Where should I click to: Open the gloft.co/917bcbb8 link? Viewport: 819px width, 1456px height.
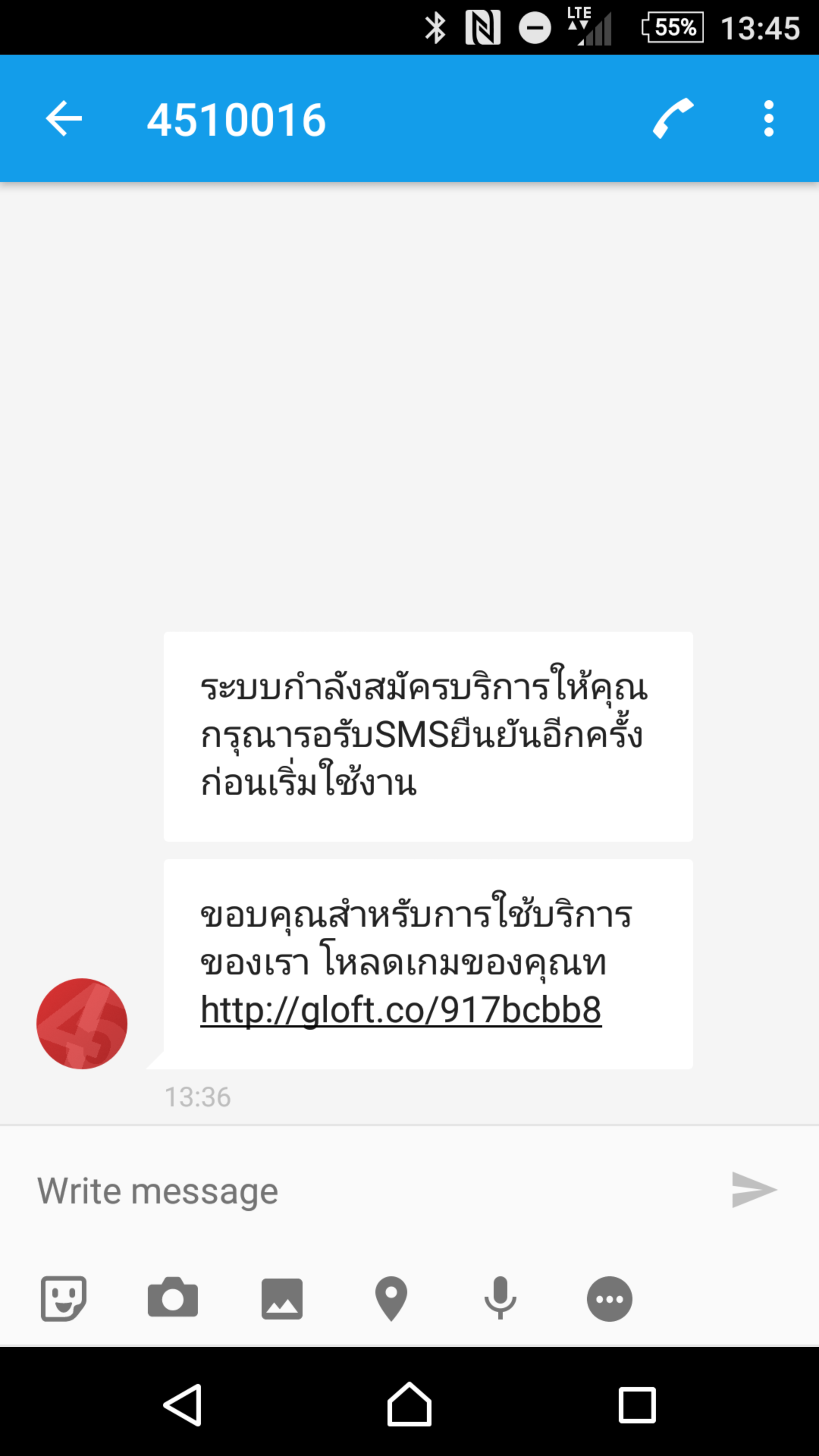coord(401,1010)
